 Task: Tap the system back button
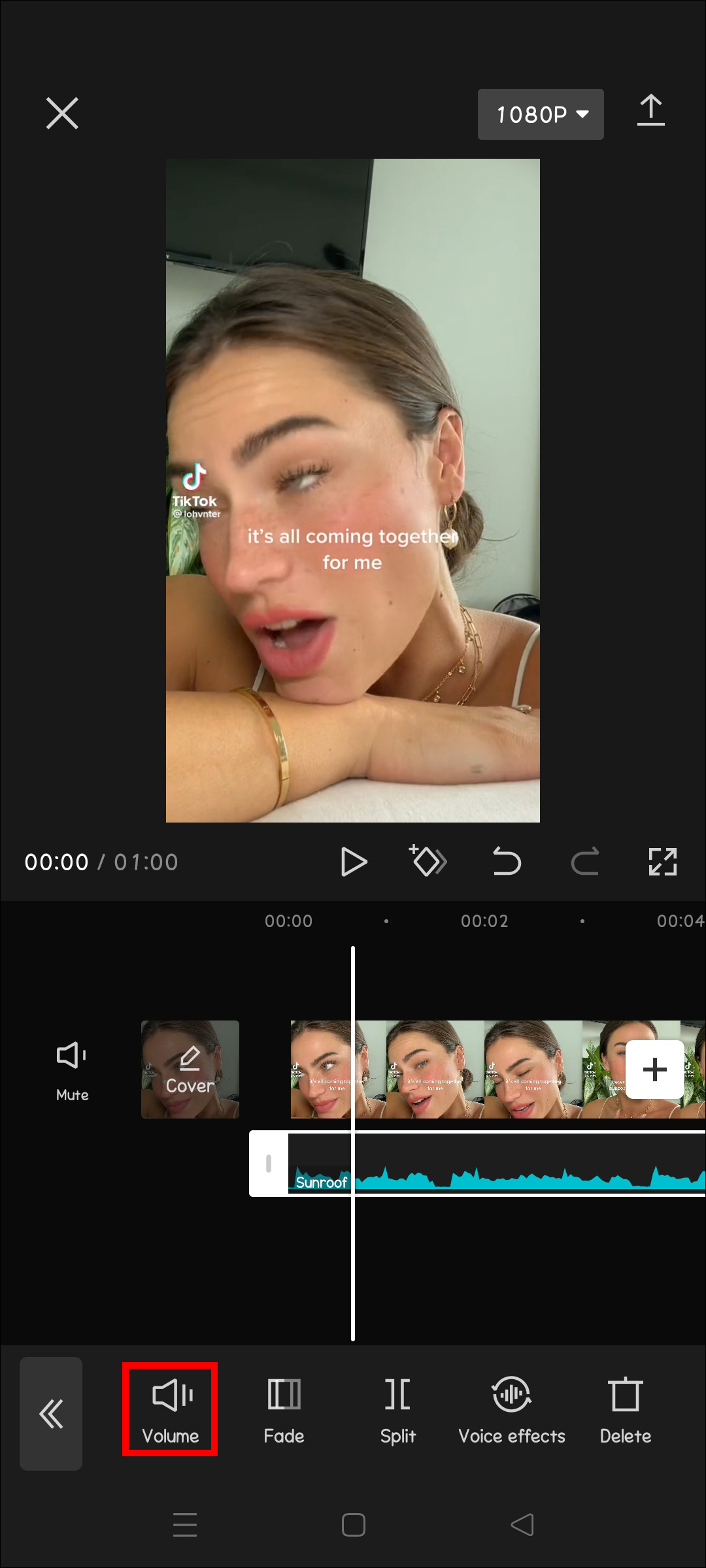522,1525
